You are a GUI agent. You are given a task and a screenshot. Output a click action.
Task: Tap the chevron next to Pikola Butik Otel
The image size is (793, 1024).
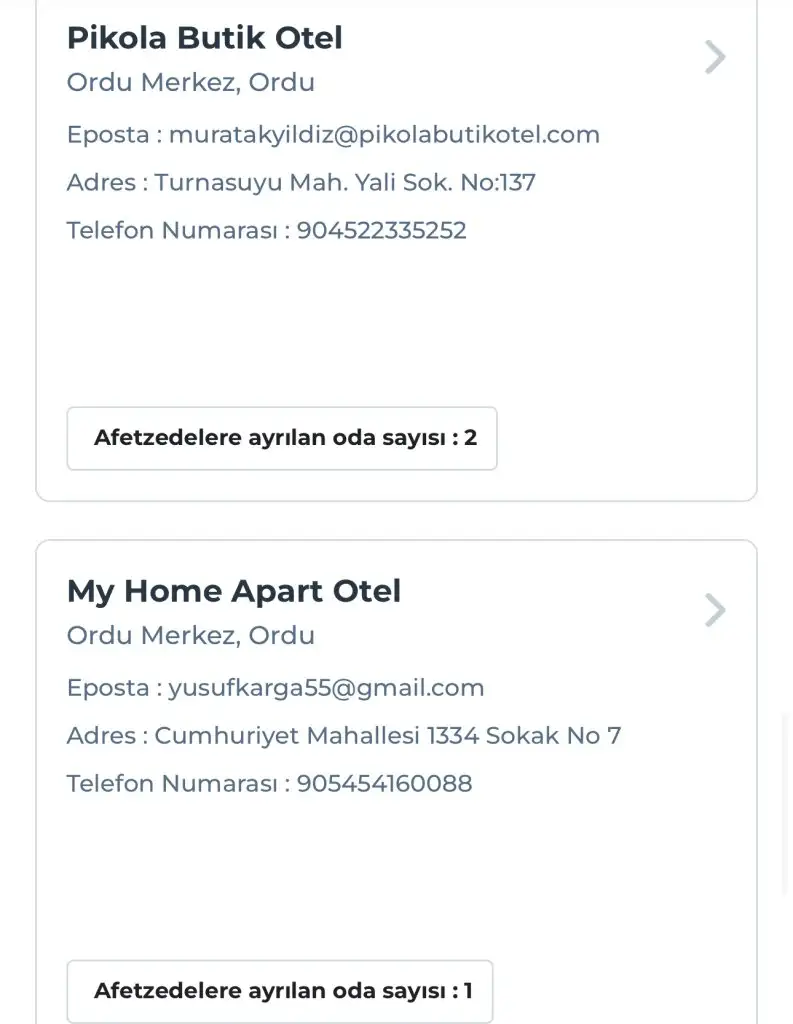point(715,57)
